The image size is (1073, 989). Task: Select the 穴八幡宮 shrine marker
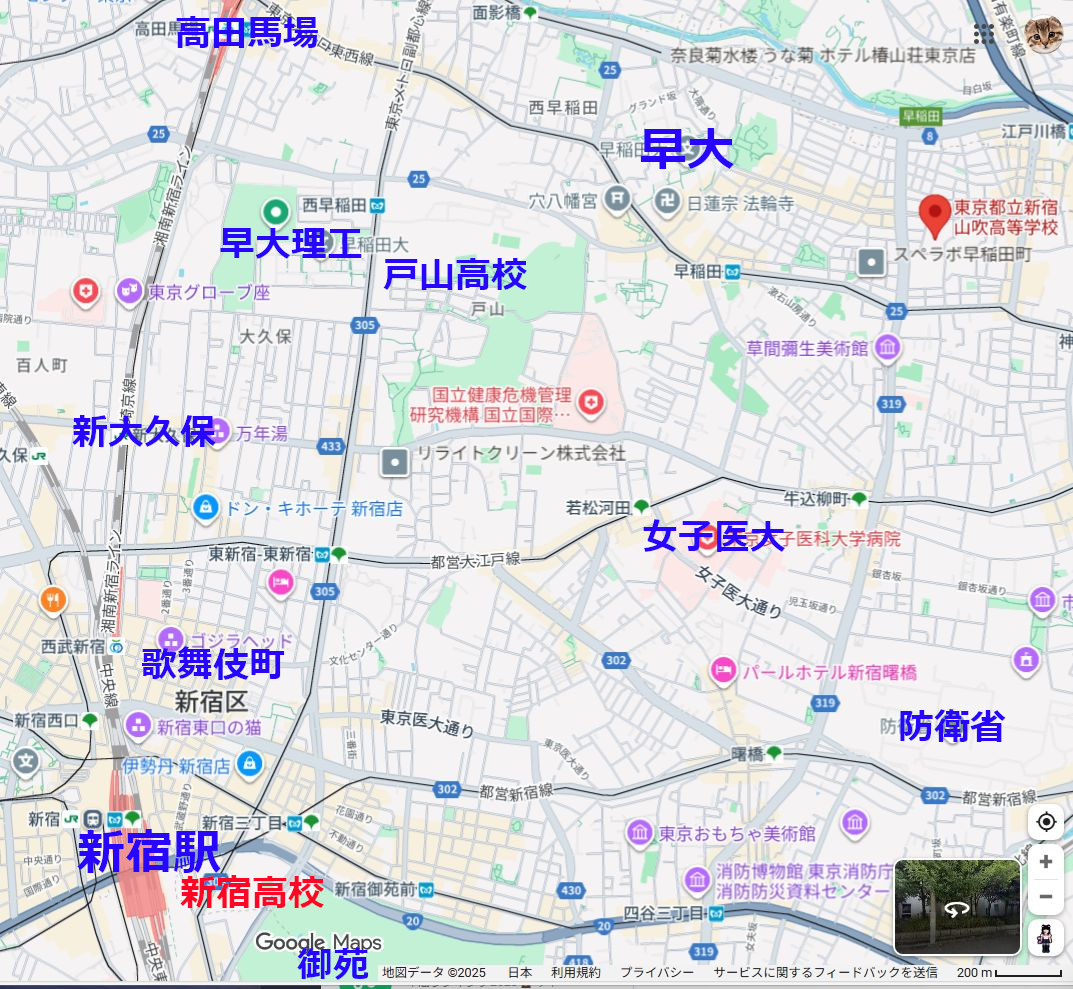click(618, 201)
